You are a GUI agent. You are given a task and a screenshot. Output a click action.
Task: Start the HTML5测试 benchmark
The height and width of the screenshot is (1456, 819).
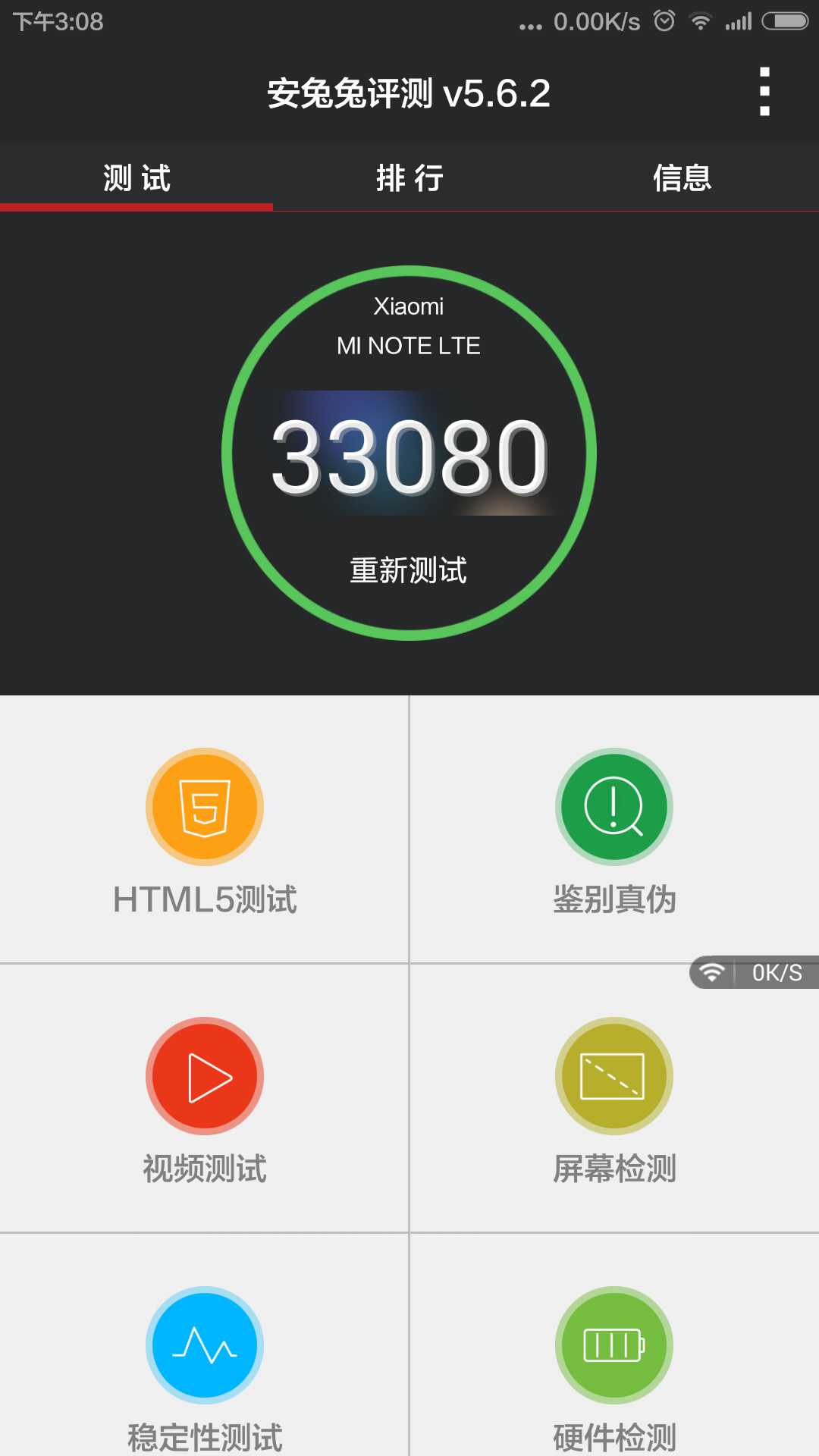point(205,808)
